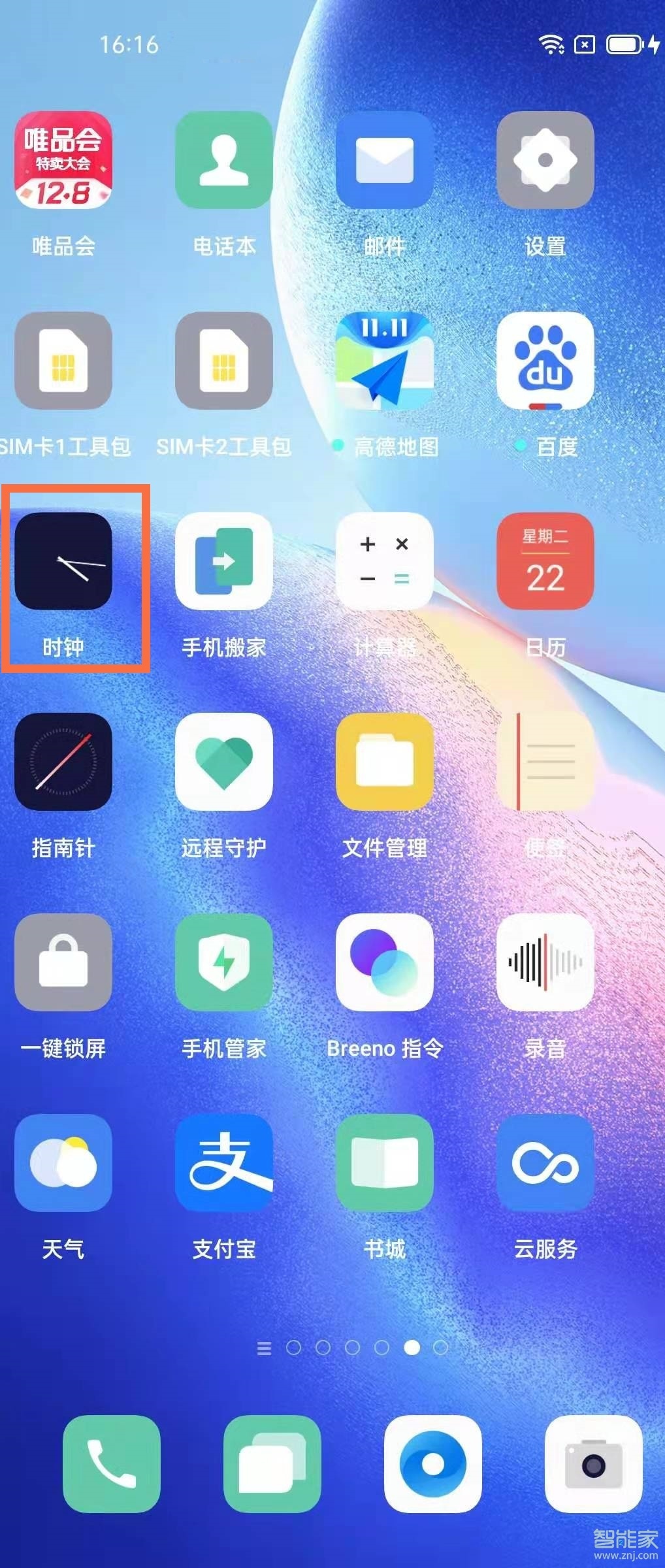665x1568 pixels.
Task: Launch the 唯品会 shopping app
Action: point(63,160)
